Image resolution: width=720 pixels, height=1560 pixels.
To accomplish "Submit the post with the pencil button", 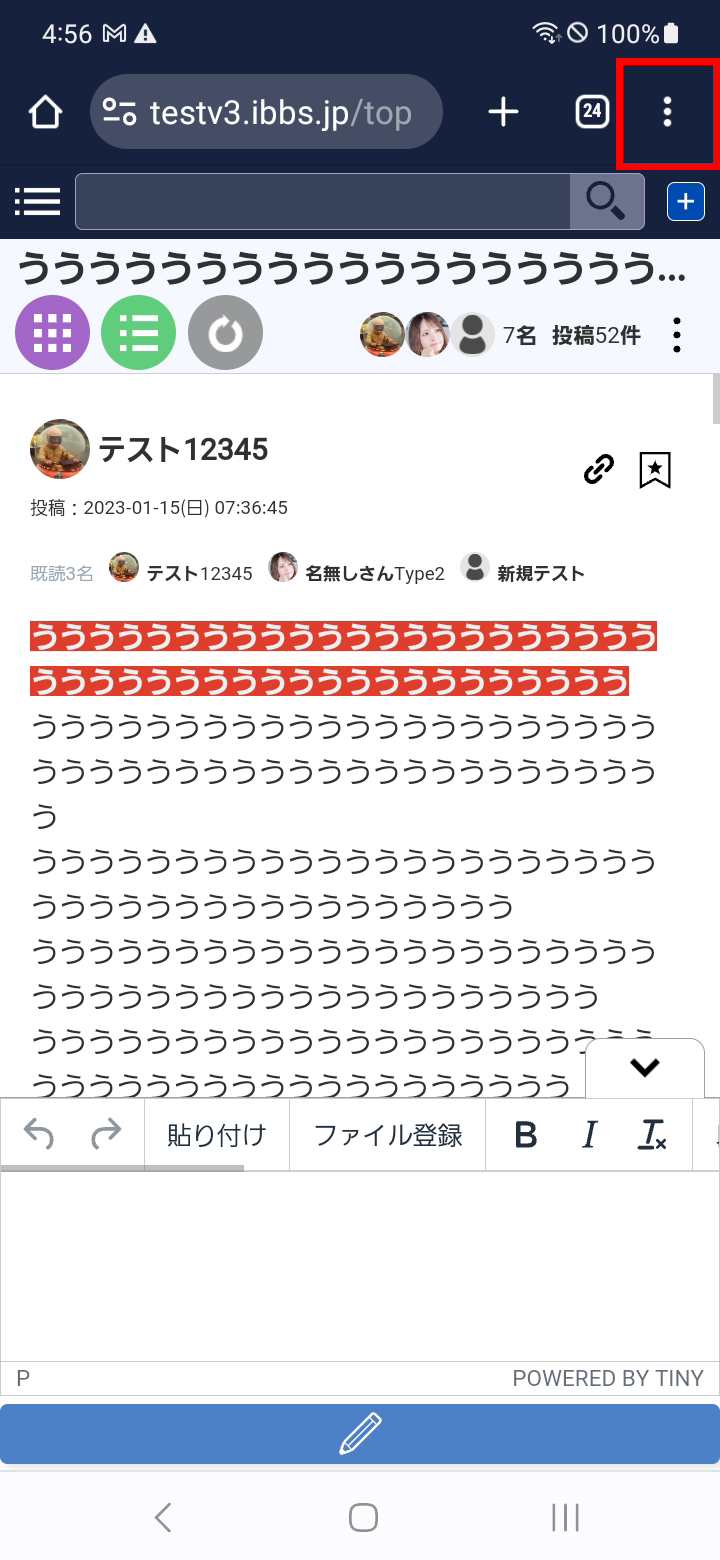I will tap(360, 1433).
